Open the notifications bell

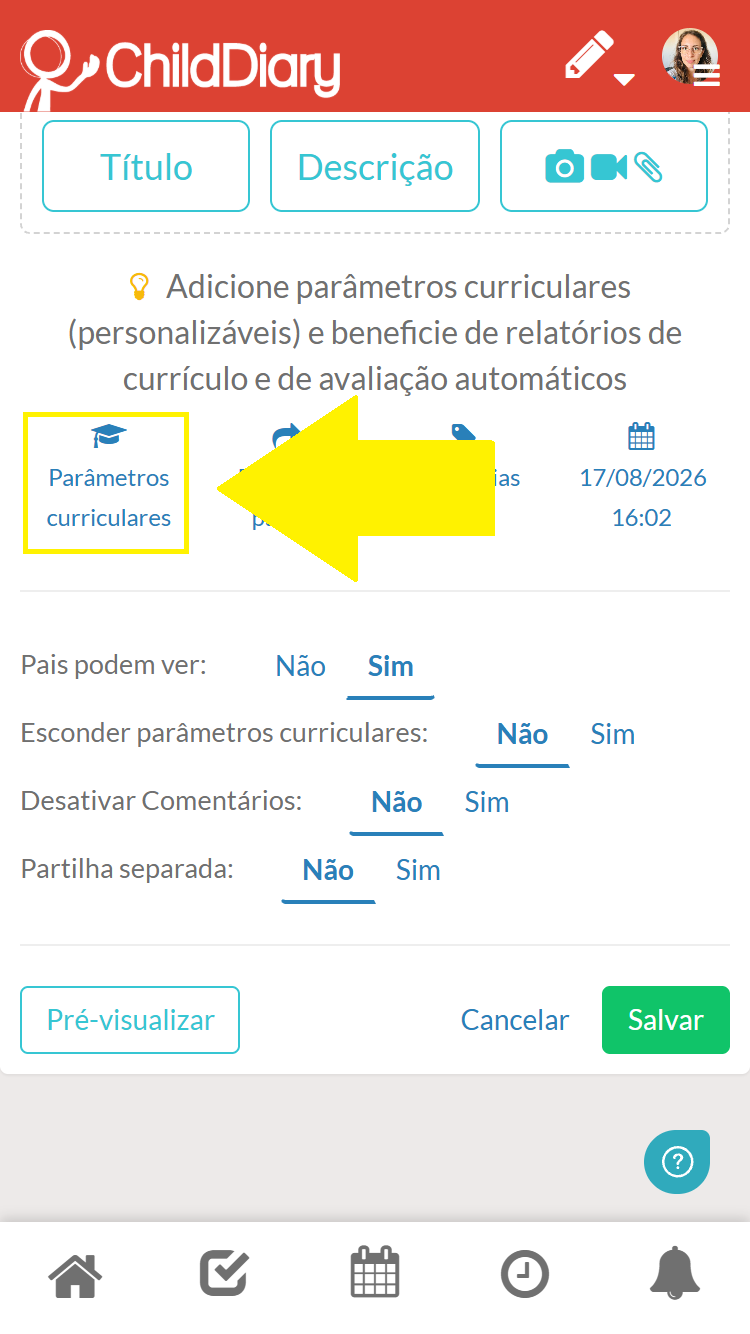click(675, 1273)
